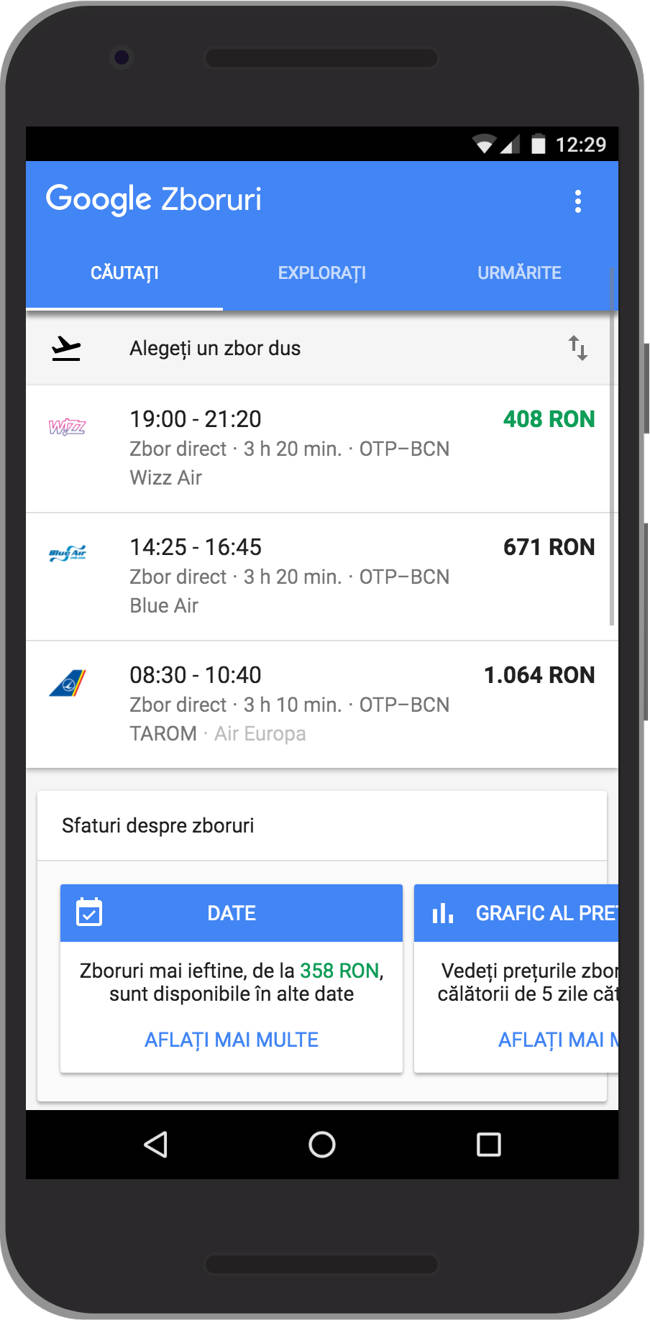Switch to the EXPLORAȚI tab

coord(322,273)
